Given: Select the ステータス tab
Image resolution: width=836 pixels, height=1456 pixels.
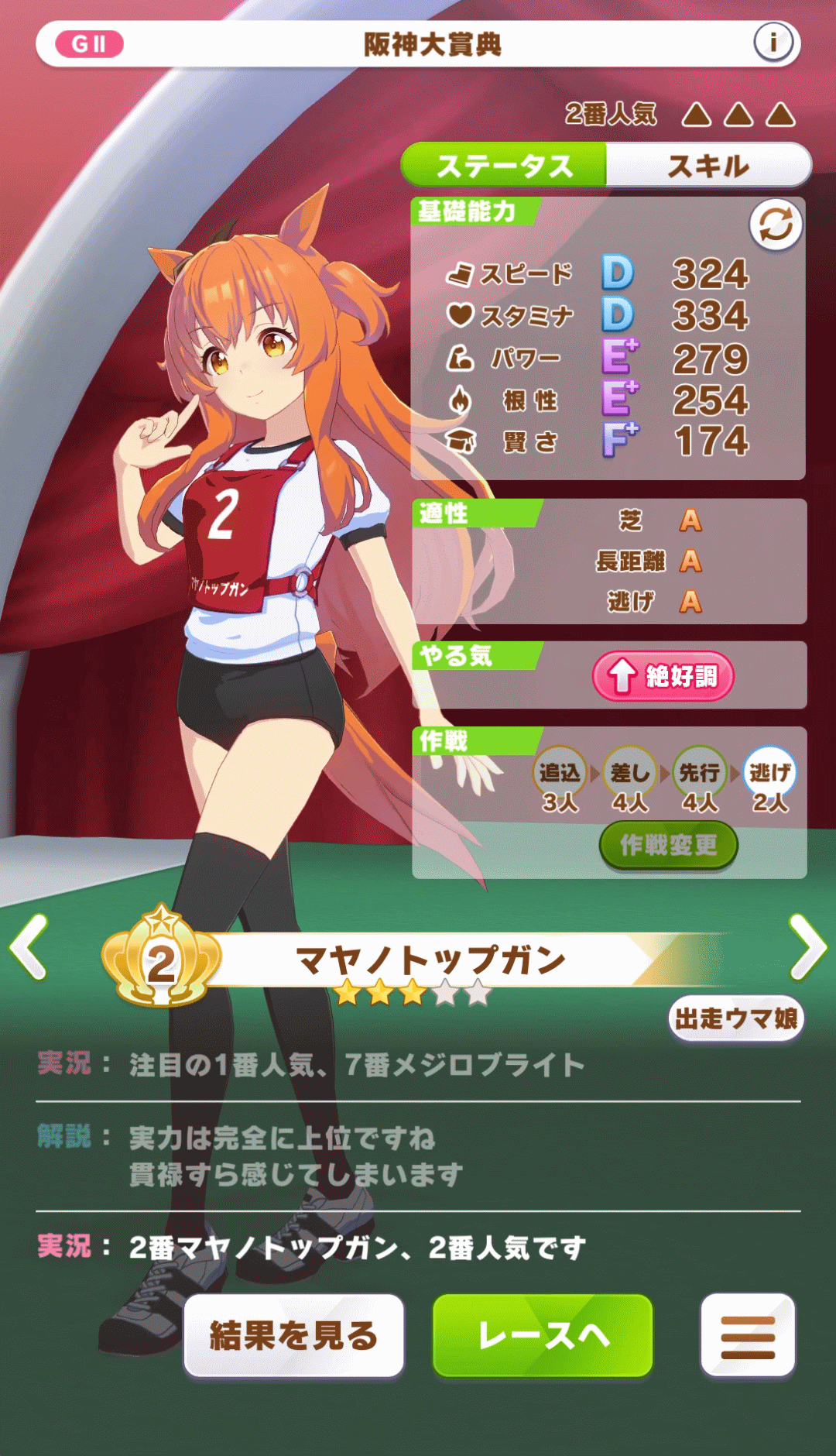Looking at the screenshot, I should point(505,166).
